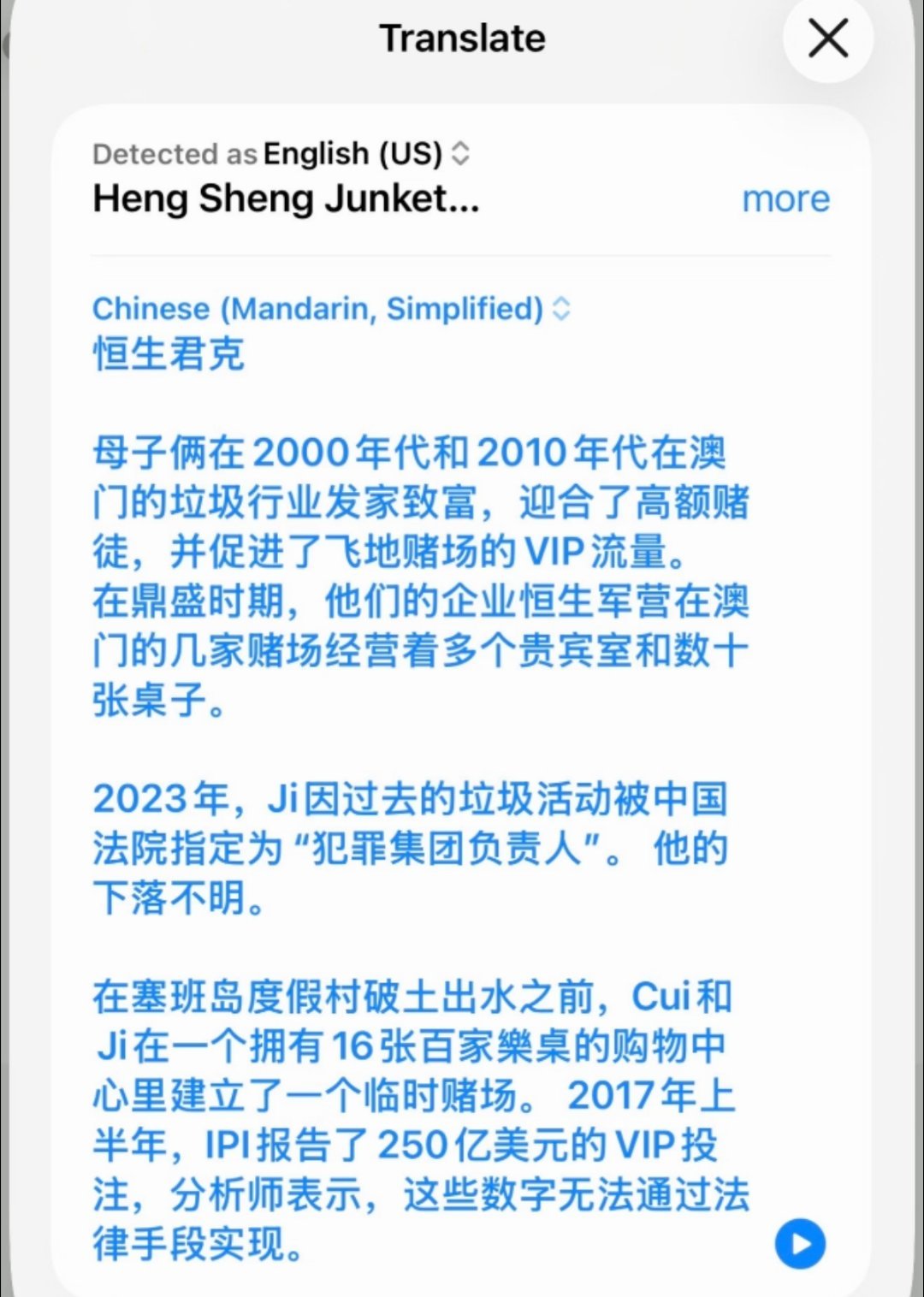Select the Chinese (Mandarin, Simplified) label
Image resolution: width=924 pixels, height=1297 pixels.
[317, 309]
